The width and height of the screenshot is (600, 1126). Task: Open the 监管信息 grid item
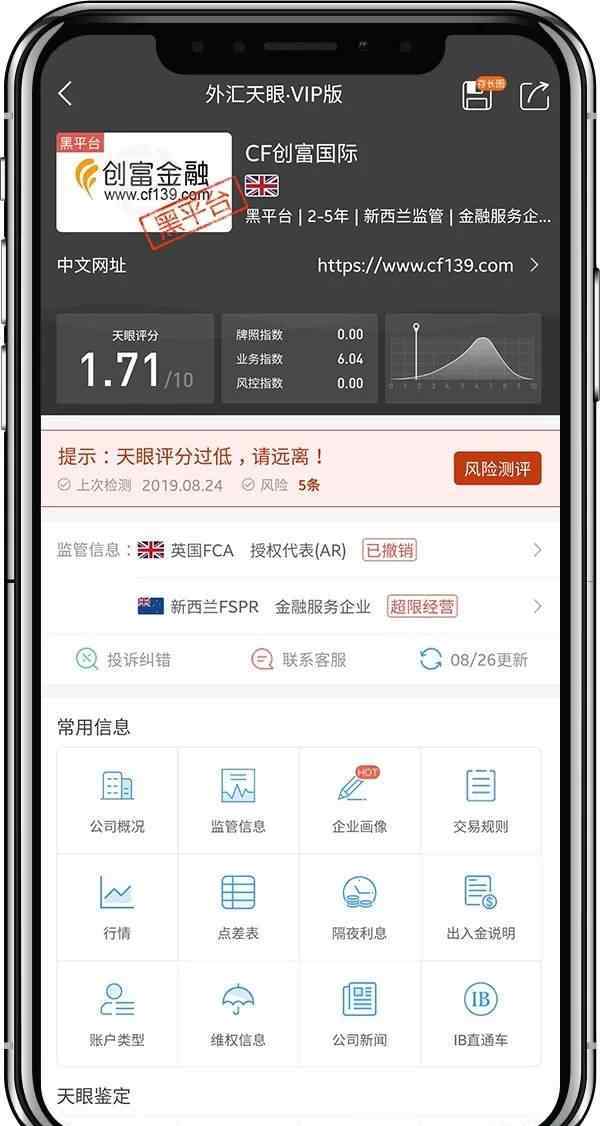click(x=238, y=801)
